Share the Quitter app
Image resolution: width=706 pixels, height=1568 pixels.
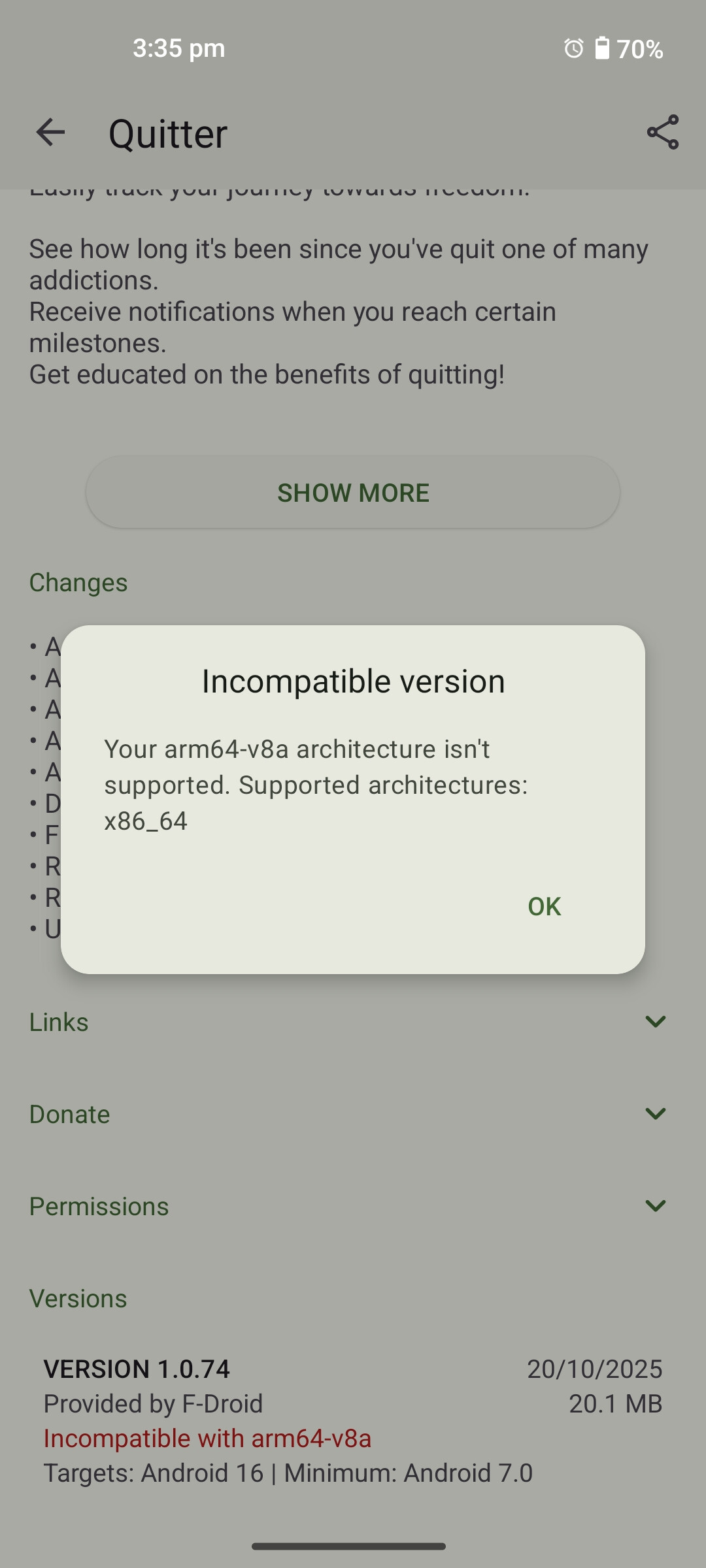pos(662,133)
